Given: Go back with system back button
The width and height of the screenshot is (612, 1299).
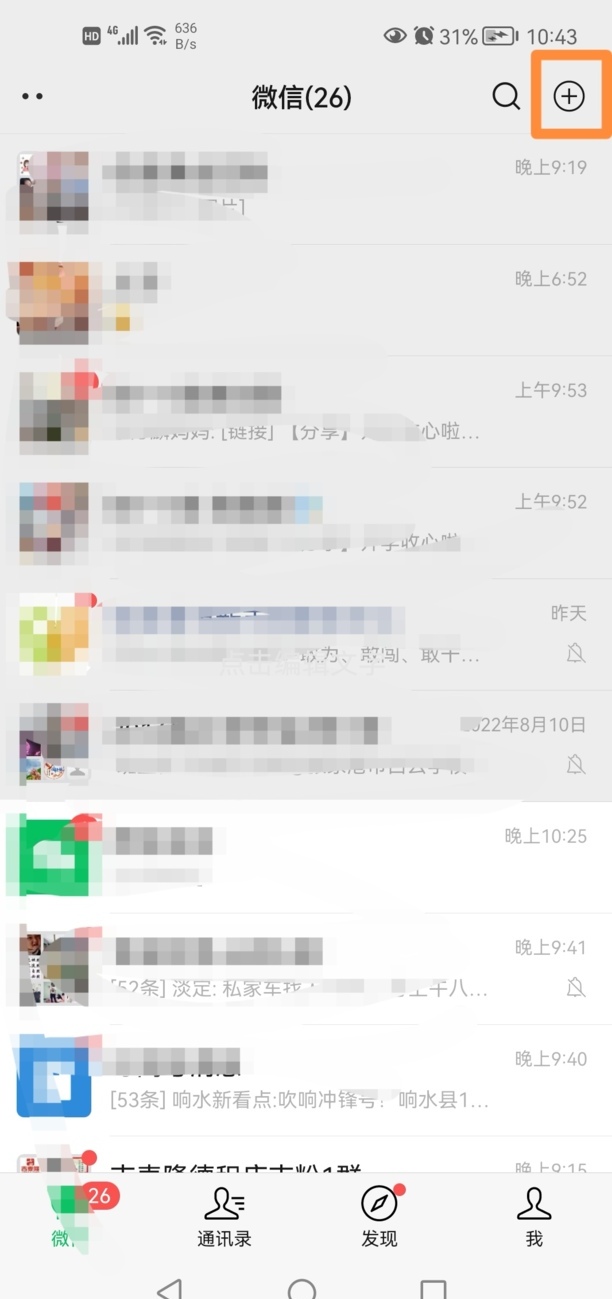Looking at the screenshot, I should tap(171, 1287).
